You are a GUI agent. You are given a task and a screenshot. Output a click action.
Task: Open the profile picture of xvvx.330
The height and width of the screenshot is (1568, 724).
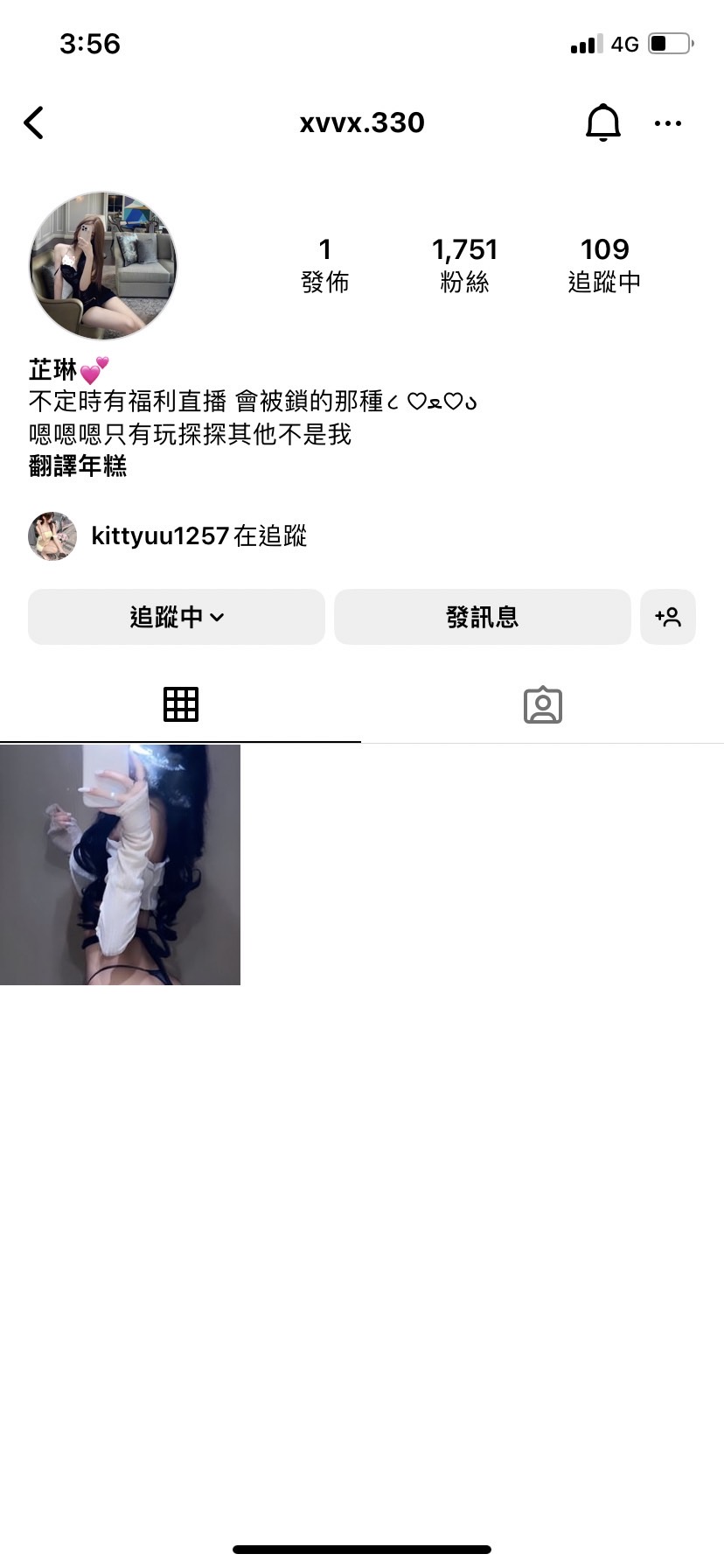tap(103, 265)
